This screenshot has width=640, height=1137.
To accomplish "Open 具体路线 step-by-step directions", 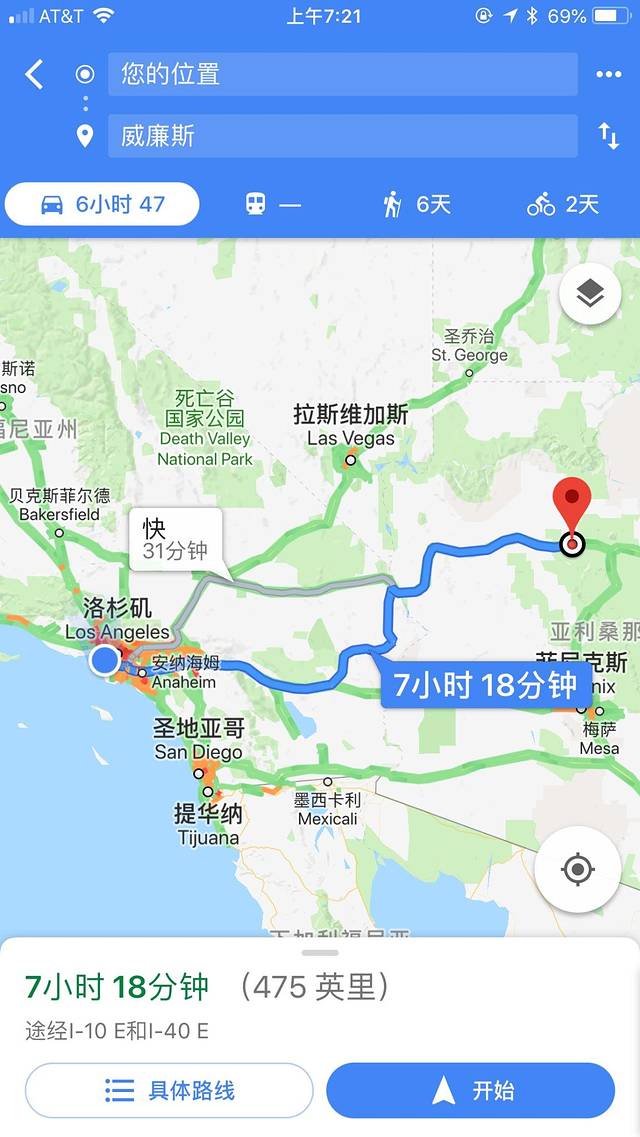I will [x=169, y=1090].
